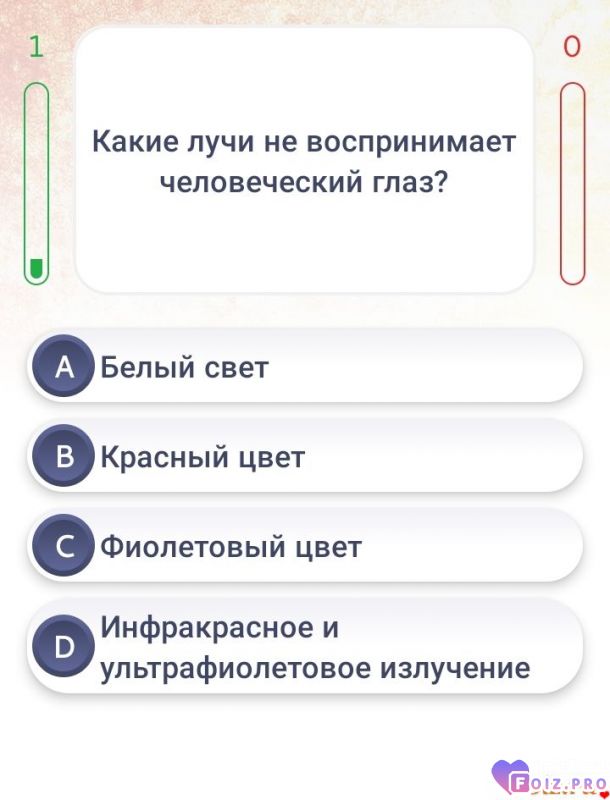Pick answer C Фиолетовый цвет
The width and height of the screenshot is (610, 800).
pyautogui.click(x=305, y=547)
